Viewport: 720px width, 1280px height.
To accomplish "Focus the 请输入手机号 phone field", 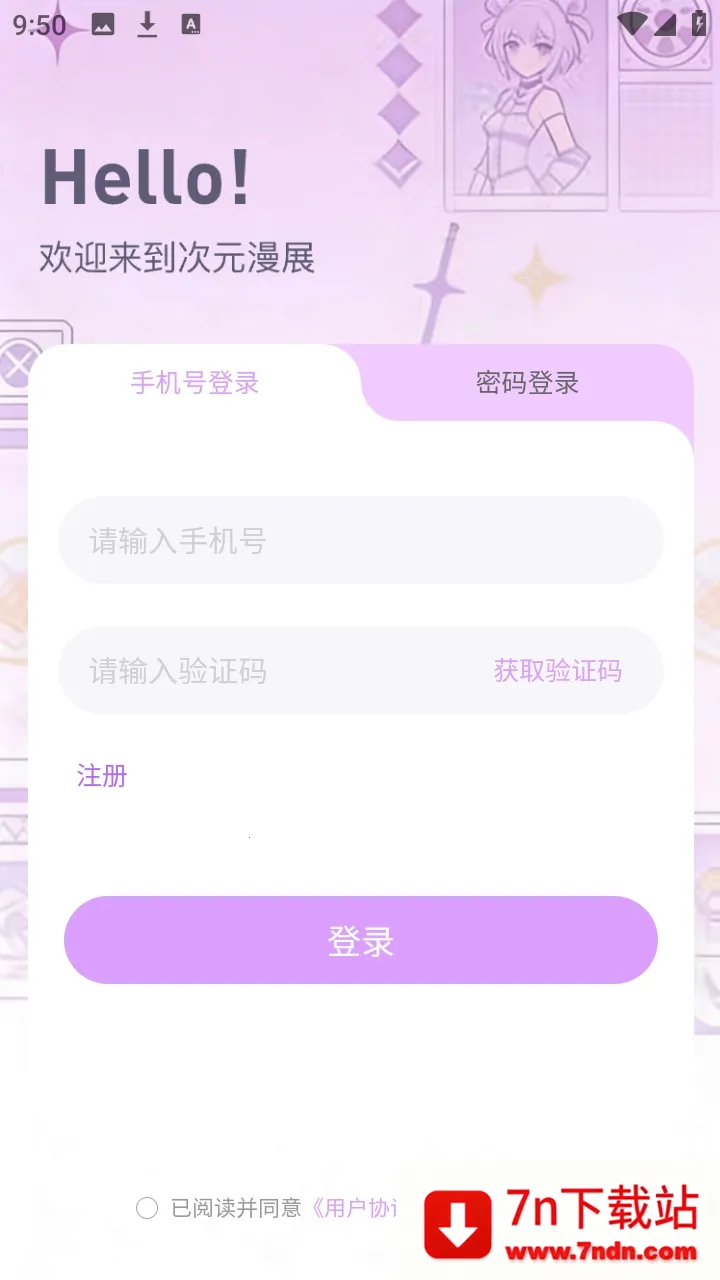I will (x=360, y=541).
